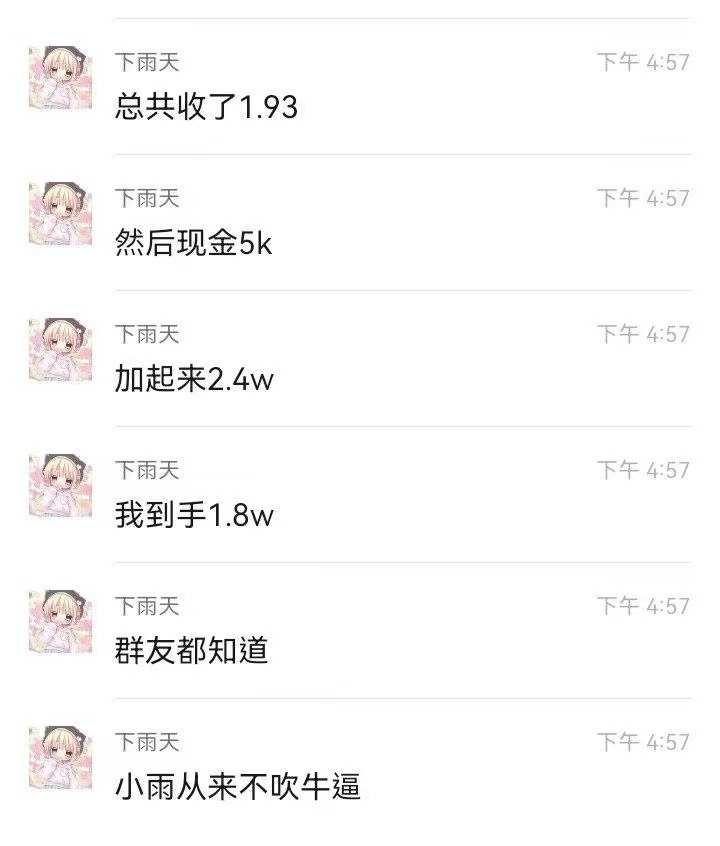Click the 下午 4:57 timestamp on second message

(x=645, y=196)
